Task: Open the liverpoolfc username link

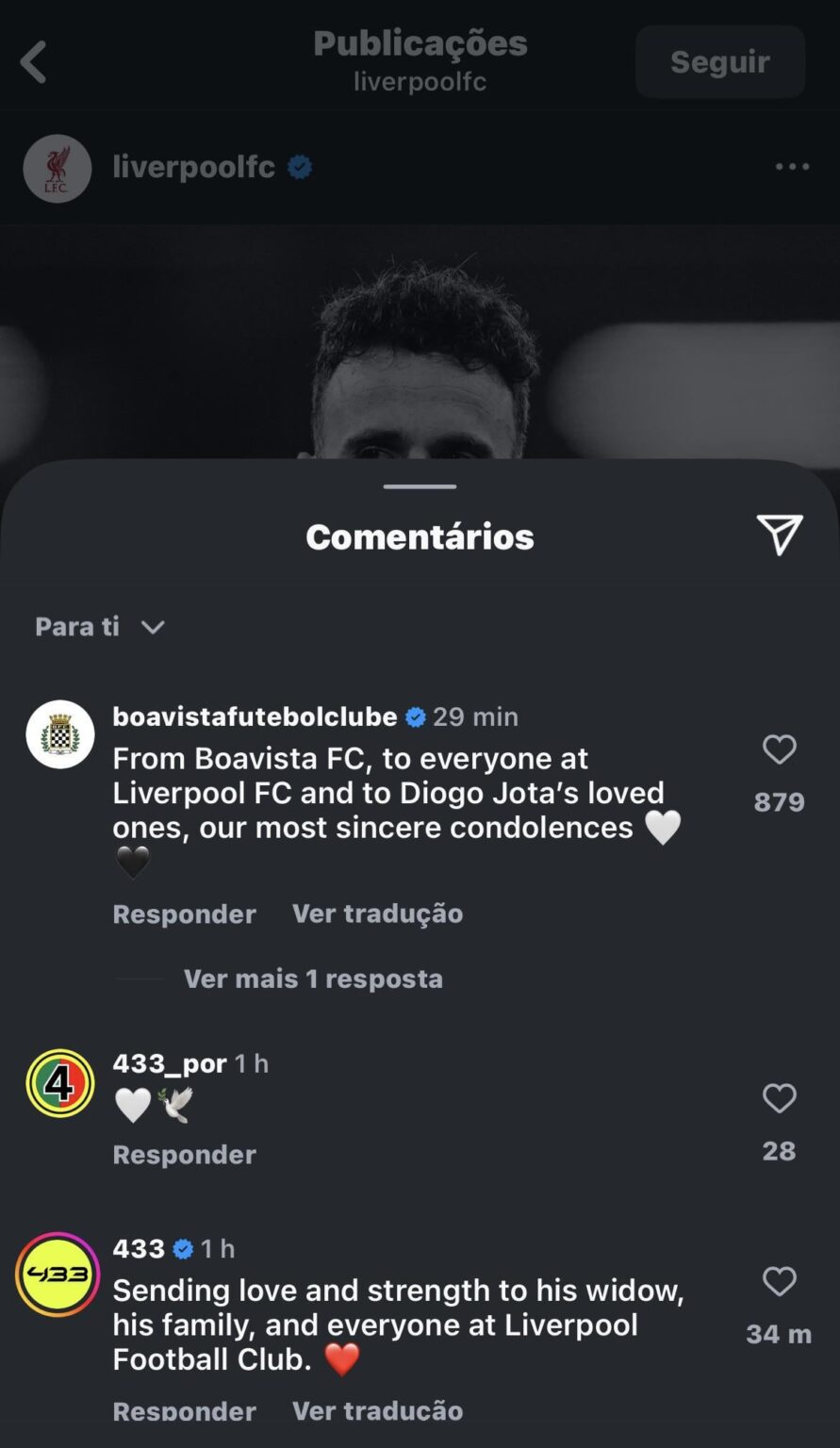Action: [x=195, y=167]
